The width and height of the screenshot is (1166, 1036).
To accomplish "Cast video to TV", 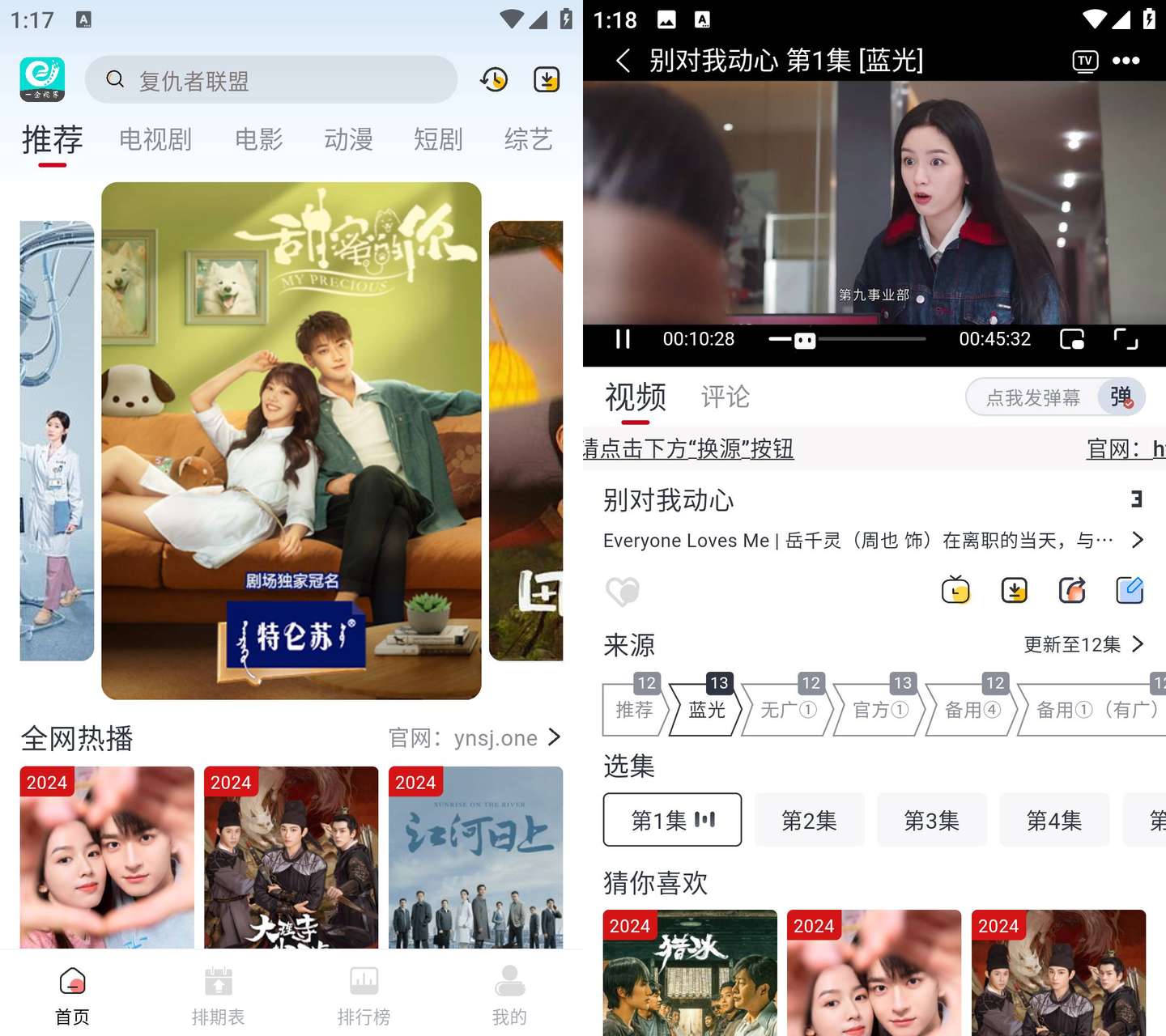I will [x=1085, y=61].
